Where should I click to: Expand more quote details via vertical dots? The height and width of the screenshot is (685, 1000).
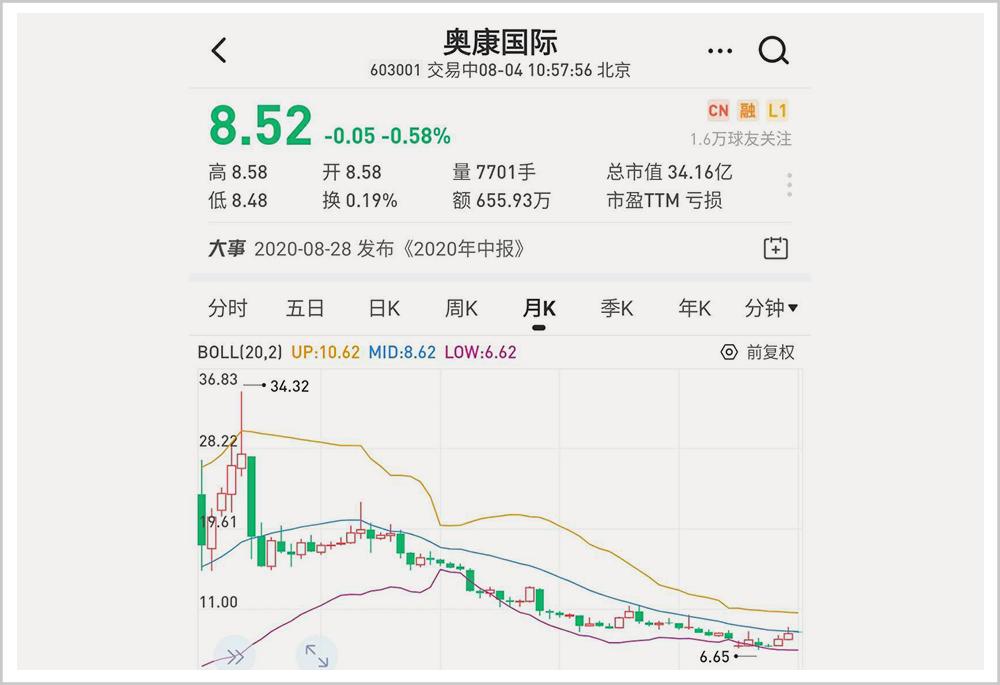point(790,185)
